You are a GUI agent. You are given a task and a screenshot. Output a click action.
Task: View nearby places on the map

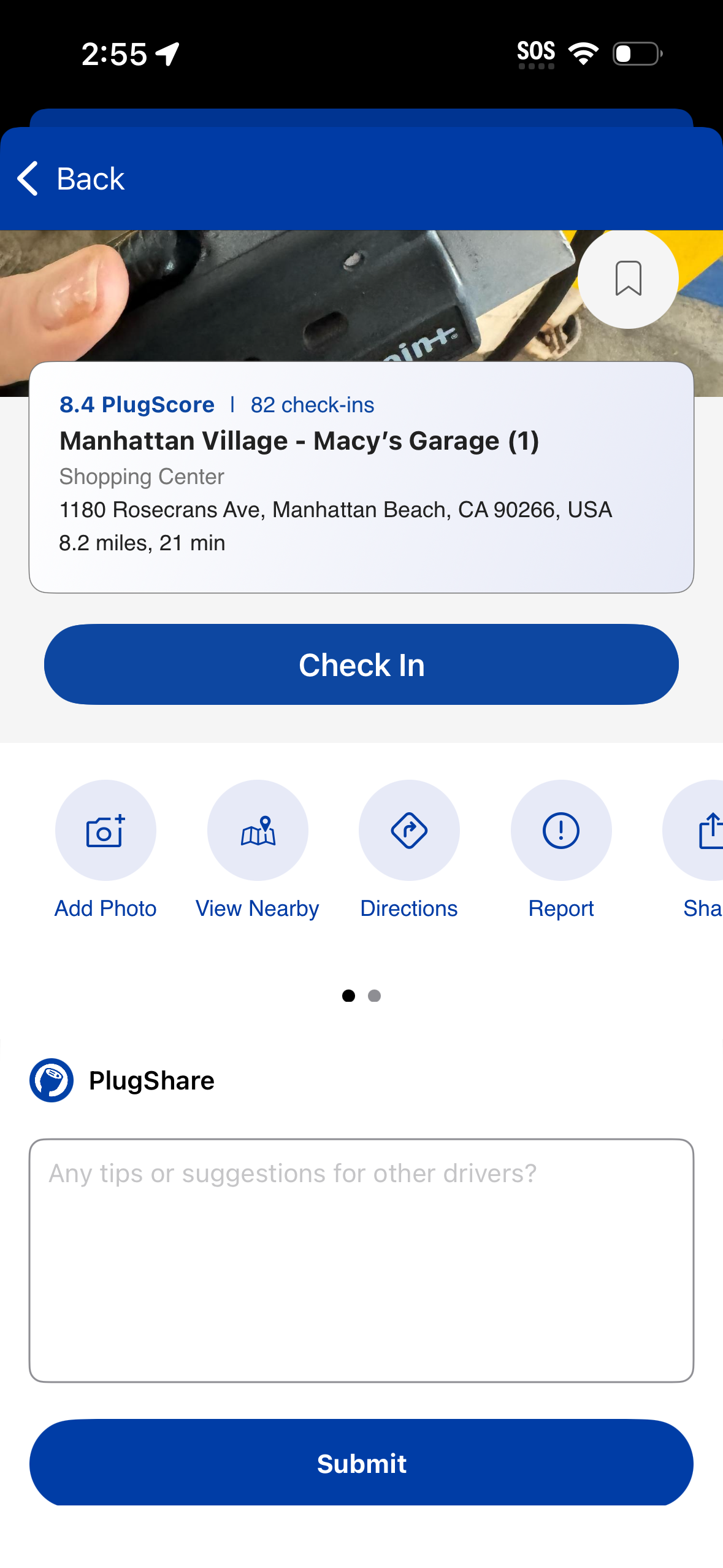point(258,831)
